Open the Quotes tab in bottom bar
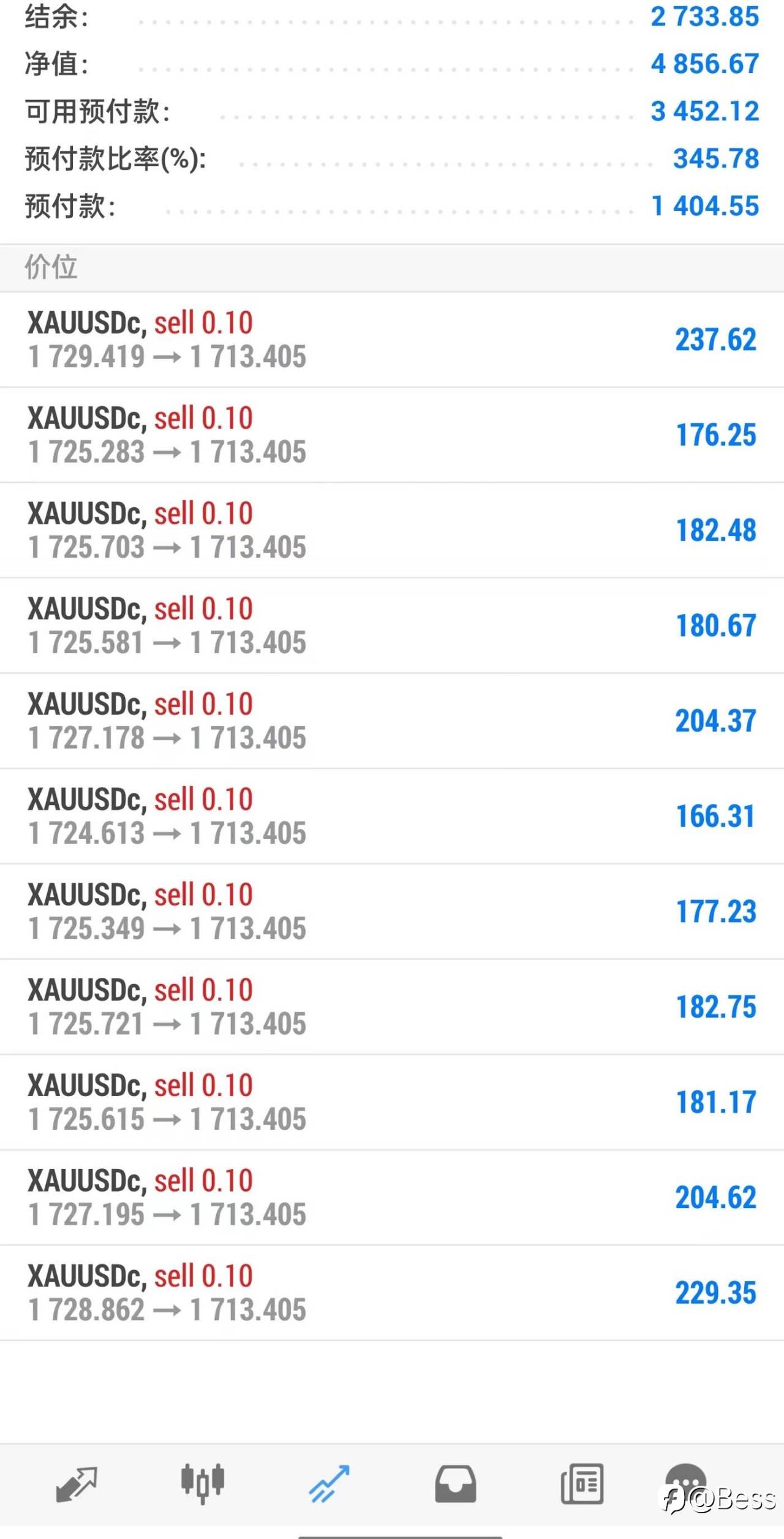The width and height of the screenshot is (784, 1539). [77, 1484]
